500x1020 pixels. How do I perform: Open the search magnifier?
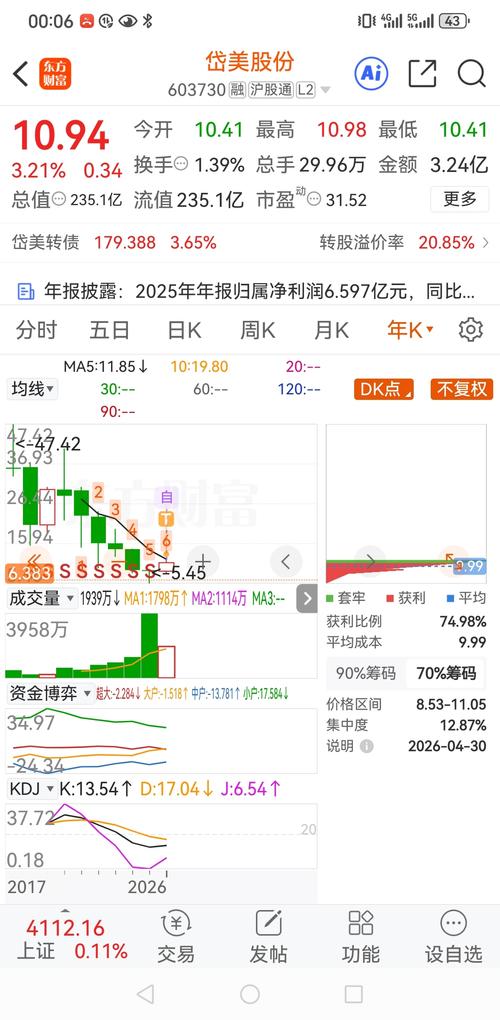coord(471,74)
